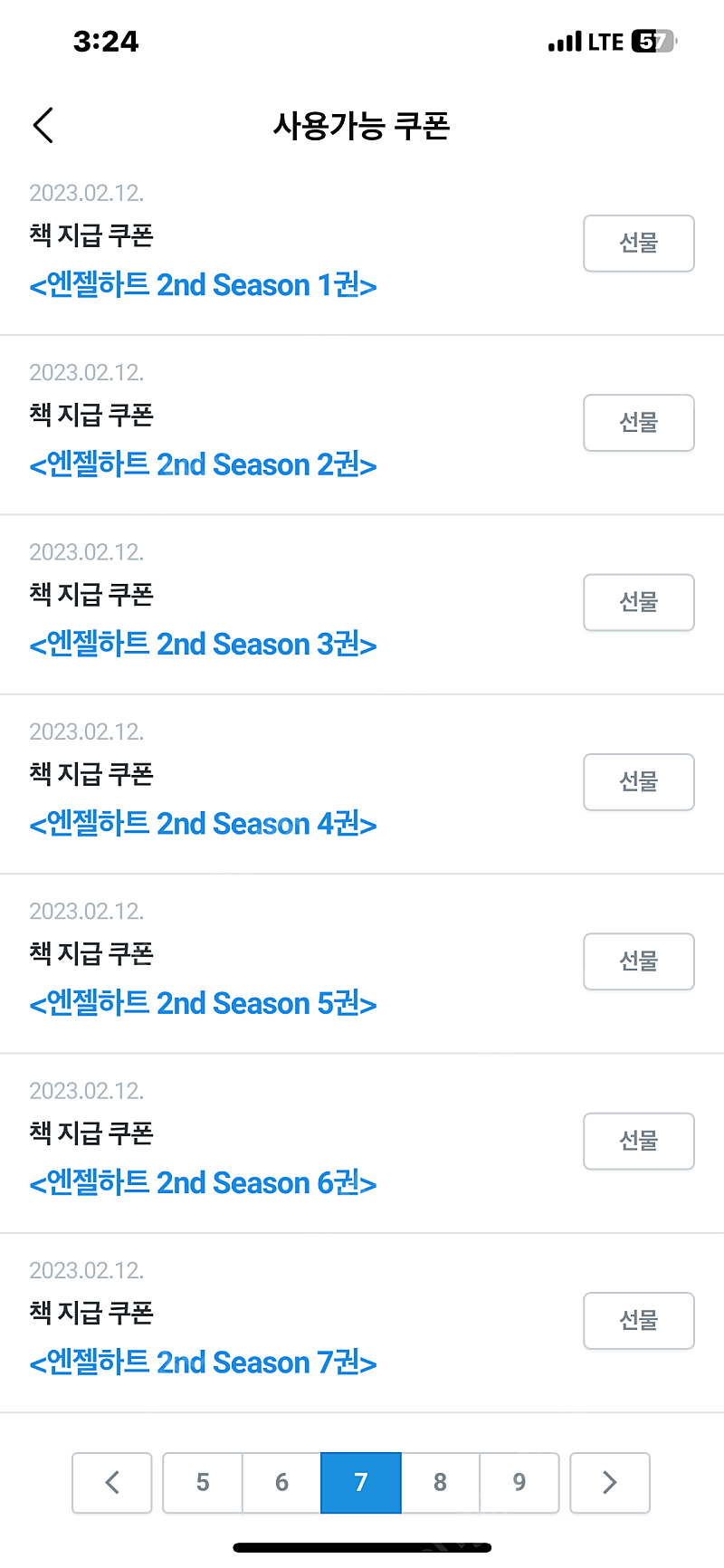Go to page 5 of coupons

203,1483
